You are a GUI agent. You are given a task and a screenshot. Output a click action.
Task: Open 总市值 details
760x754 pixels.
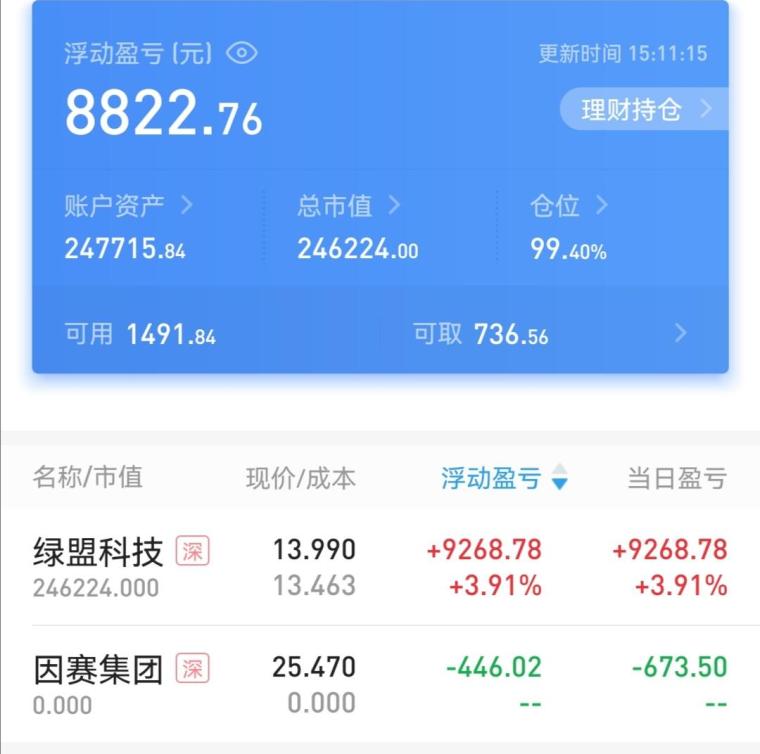tap(348, 206)
